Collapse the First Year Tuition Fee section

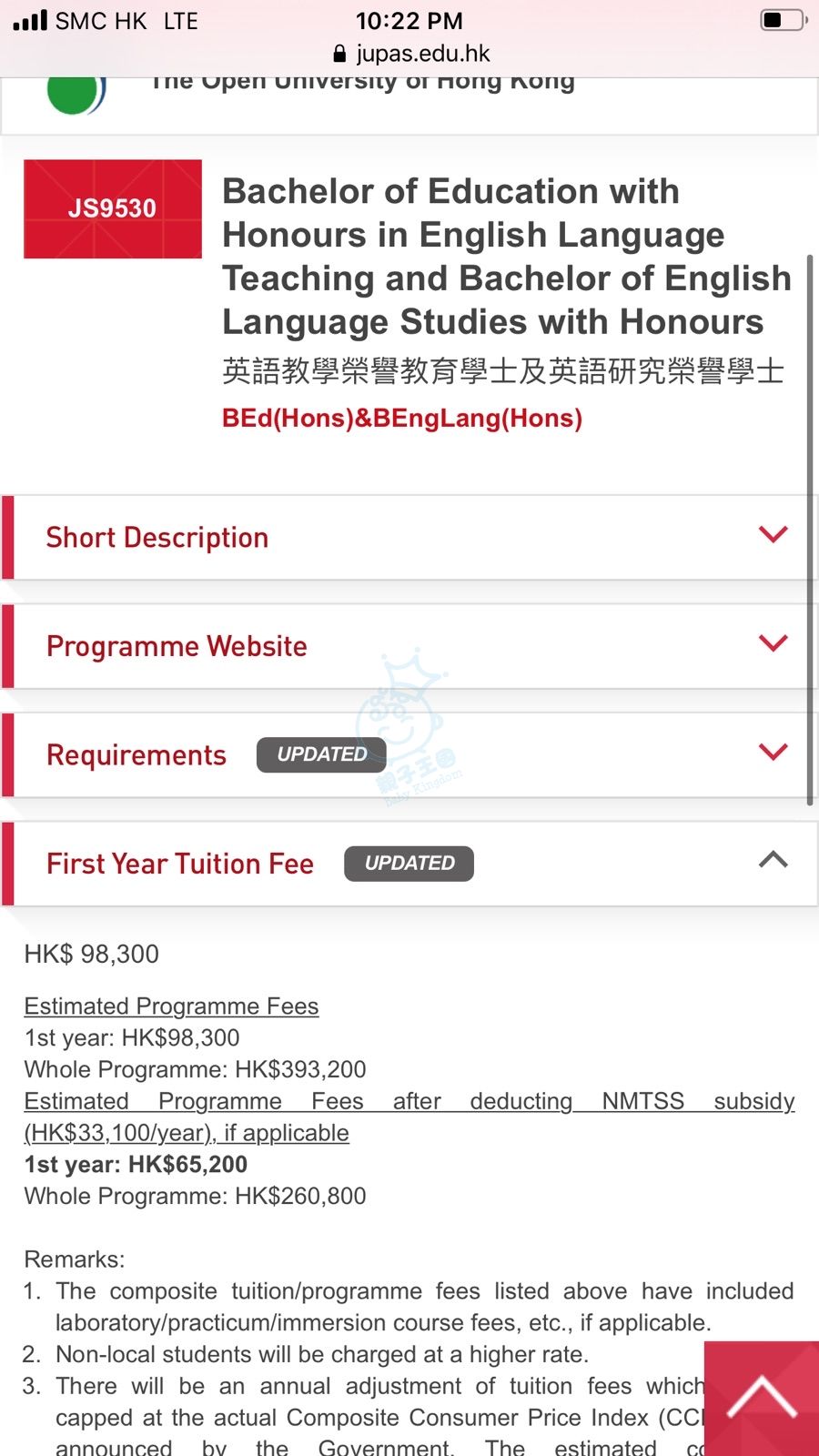point(773,861)
